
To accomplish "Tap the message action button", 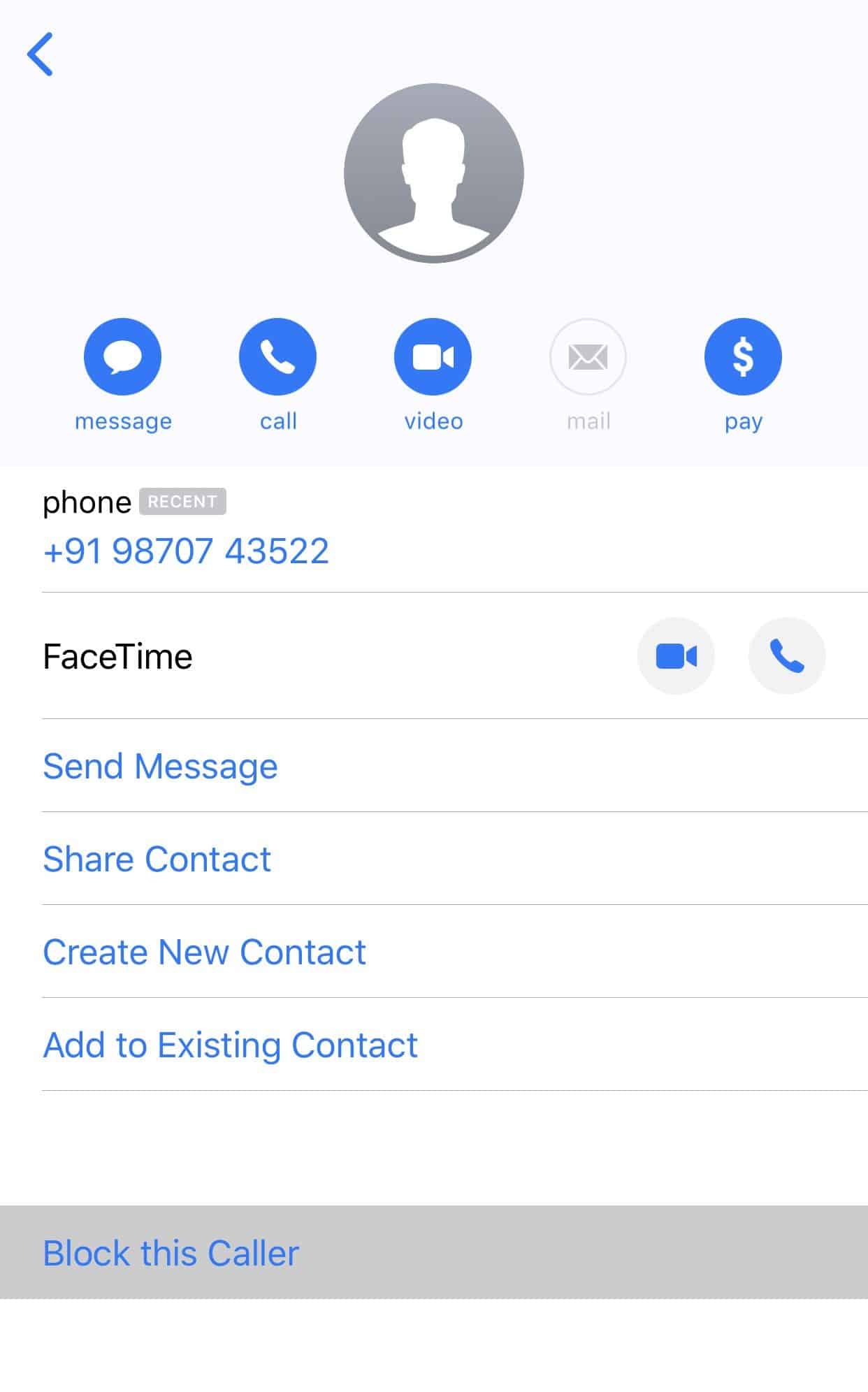I will pos(123,357).
